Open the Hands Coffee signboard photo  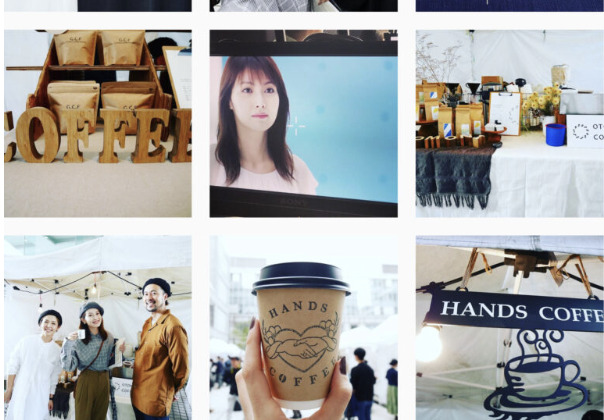point(509,328)
